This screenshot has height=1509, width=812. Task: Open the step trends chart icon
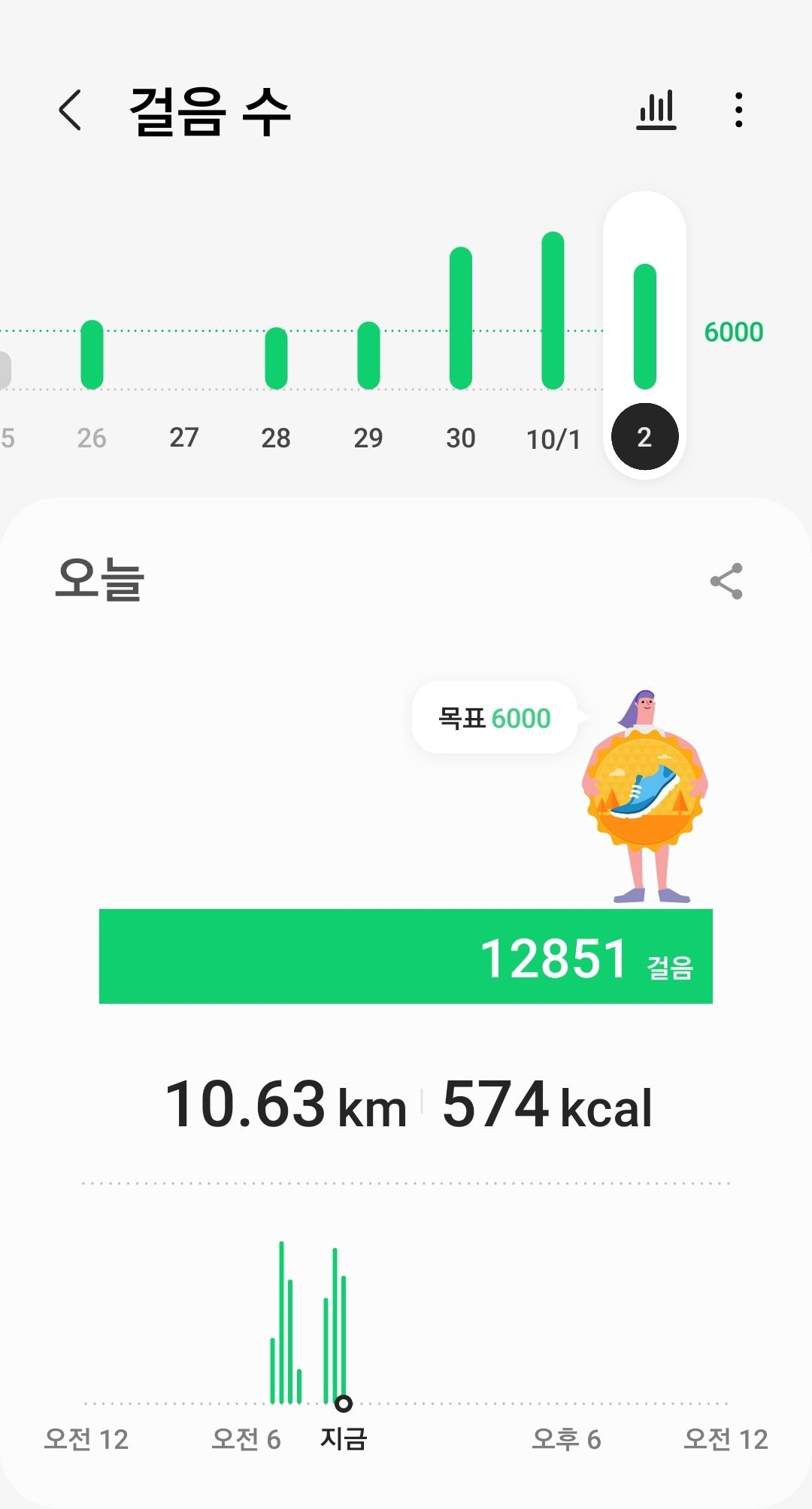656,111
